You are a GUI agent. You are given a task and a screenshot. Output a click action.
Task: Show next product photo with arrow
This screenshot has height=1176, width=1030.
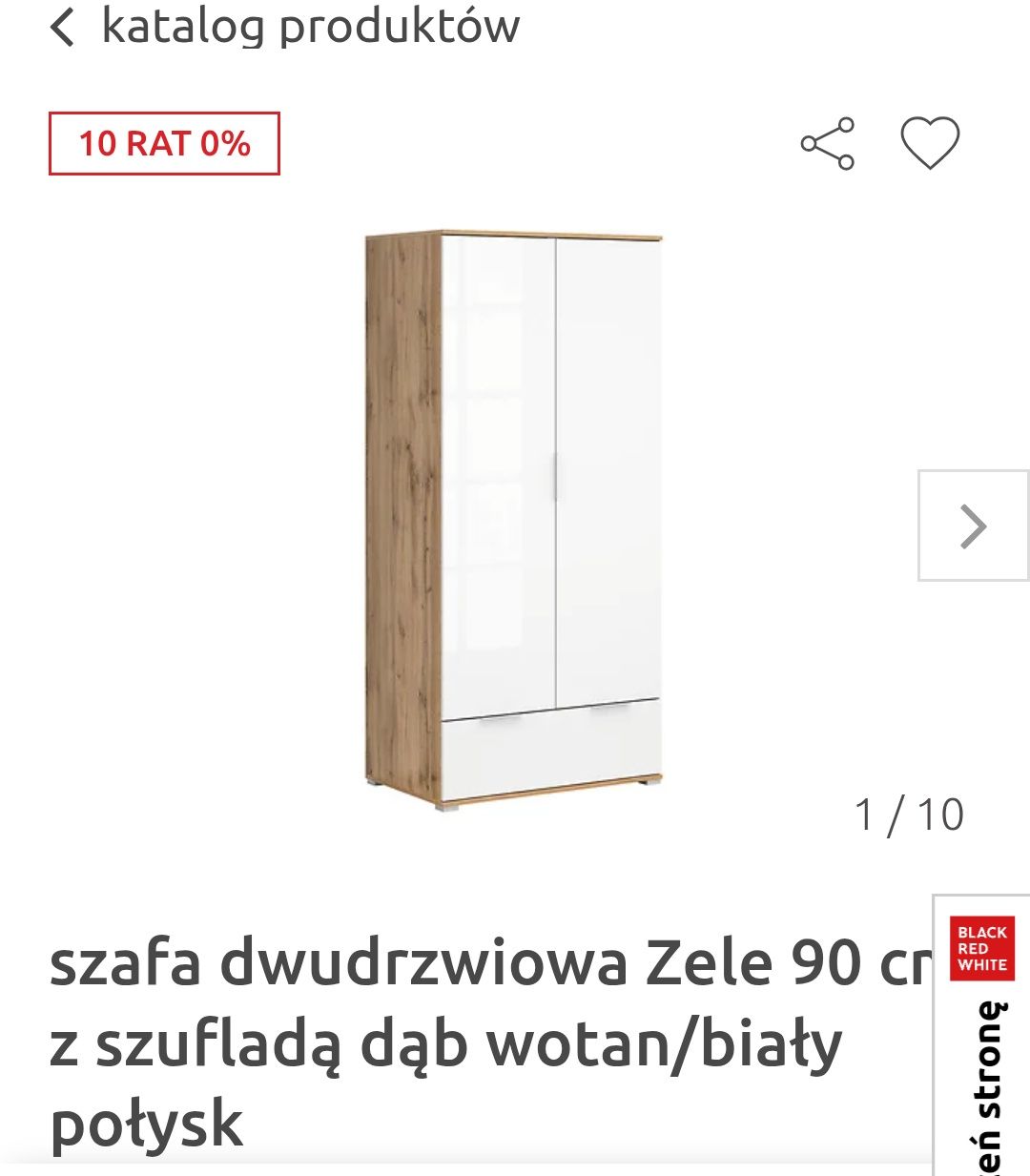tap(973, 526)
